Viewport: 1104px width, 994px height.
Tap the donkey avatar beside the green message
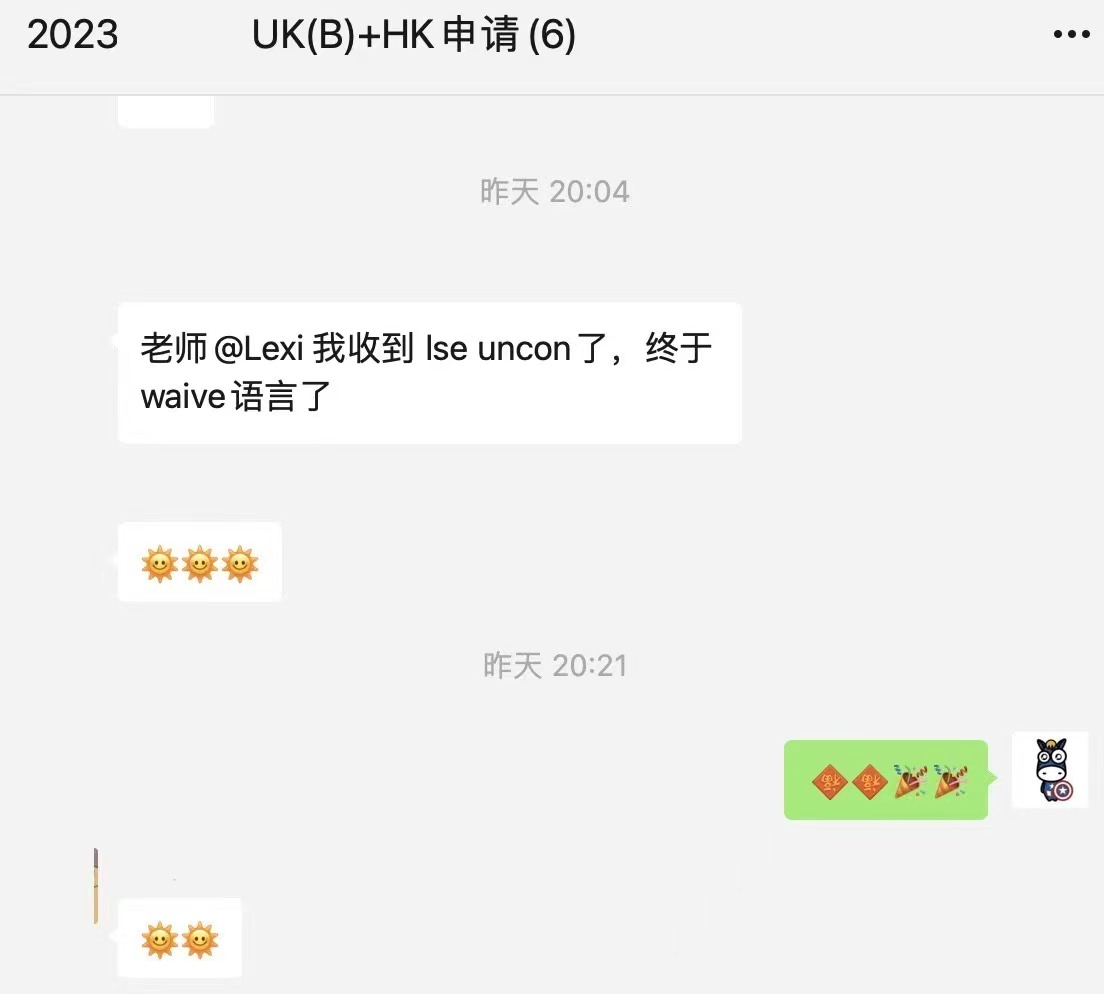tap(1050, 769)
